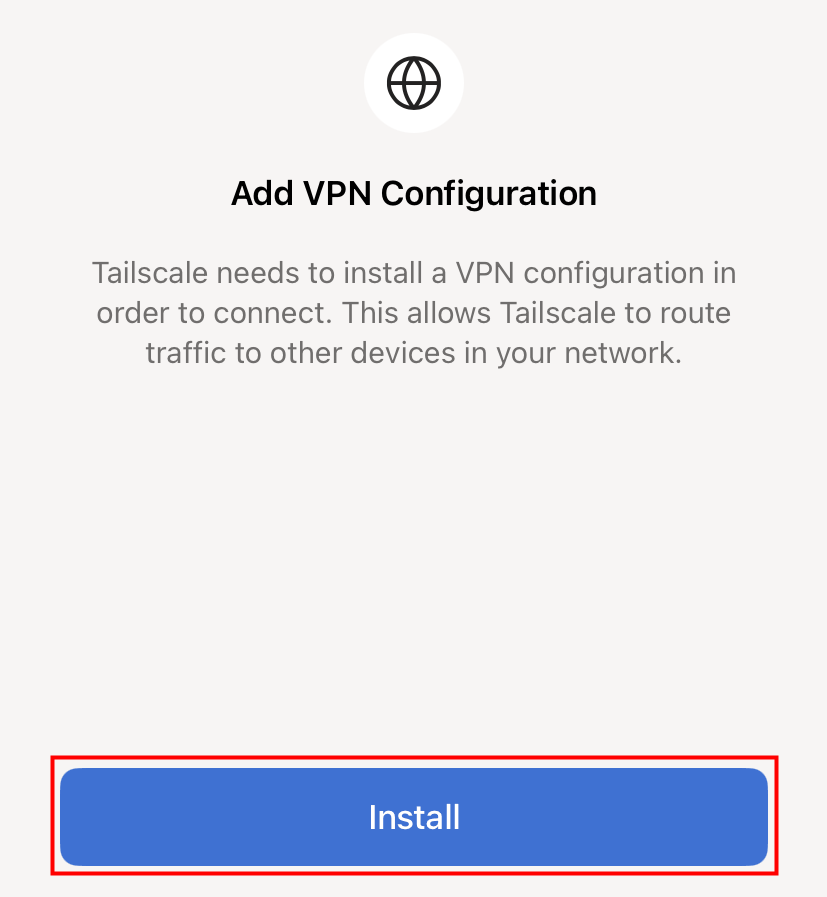
Task: Tap Install to add VPN configuration
Action: [414, 816]
